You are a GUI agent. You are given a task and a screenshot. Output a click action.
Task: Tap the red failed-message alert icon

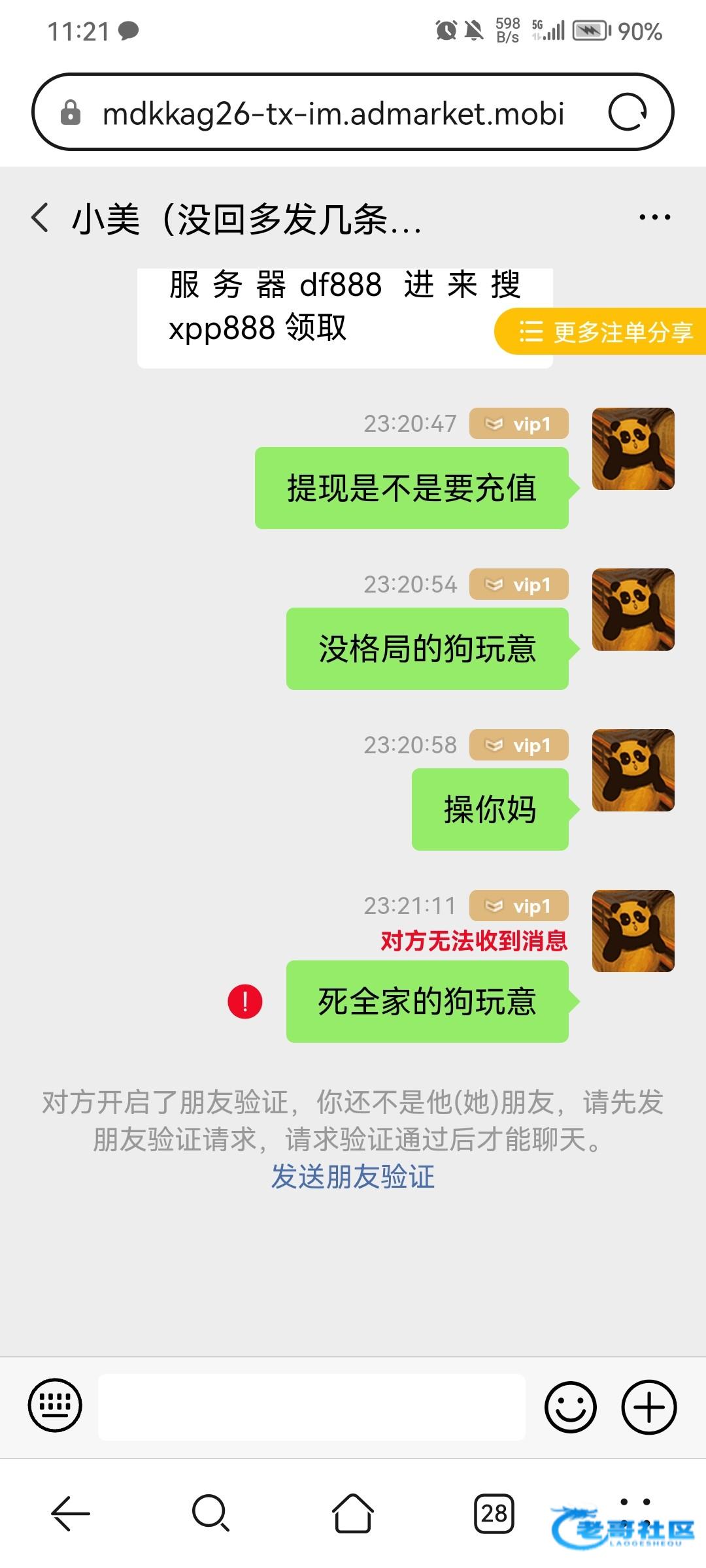(x=245, y=1002)
